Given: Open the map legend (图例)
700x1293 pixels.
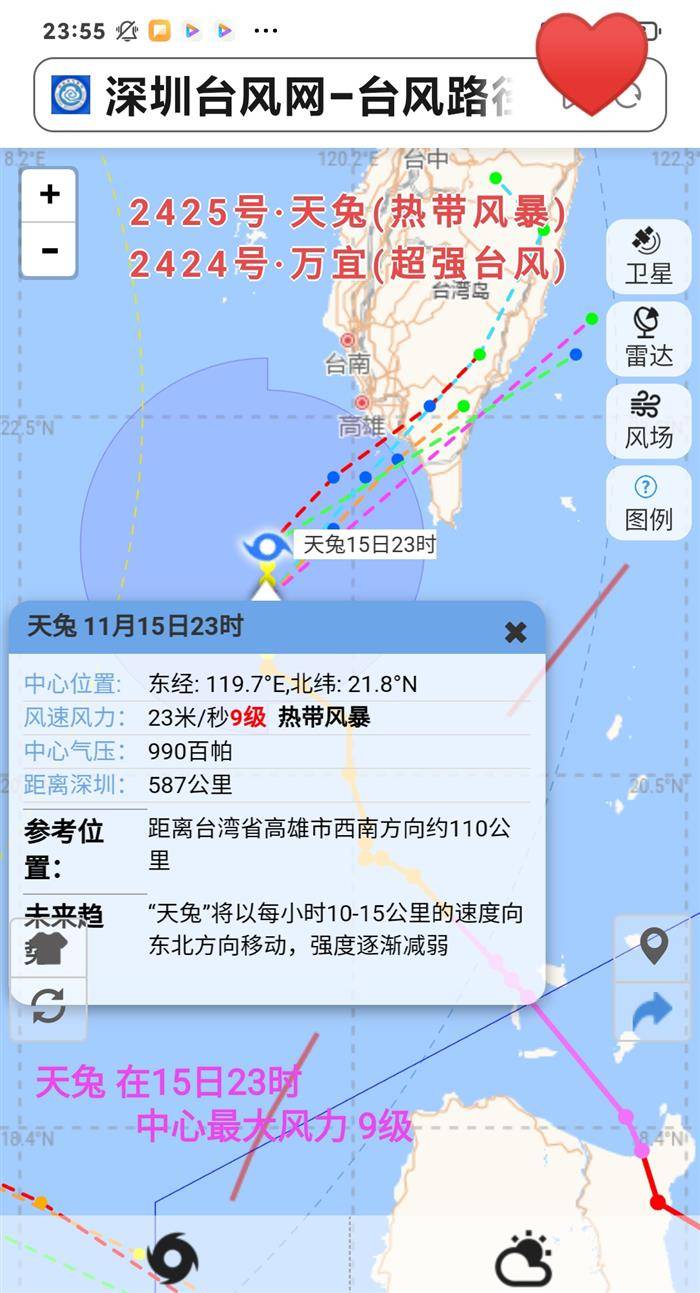Looking at the screenshot, I should click(648, 502).
